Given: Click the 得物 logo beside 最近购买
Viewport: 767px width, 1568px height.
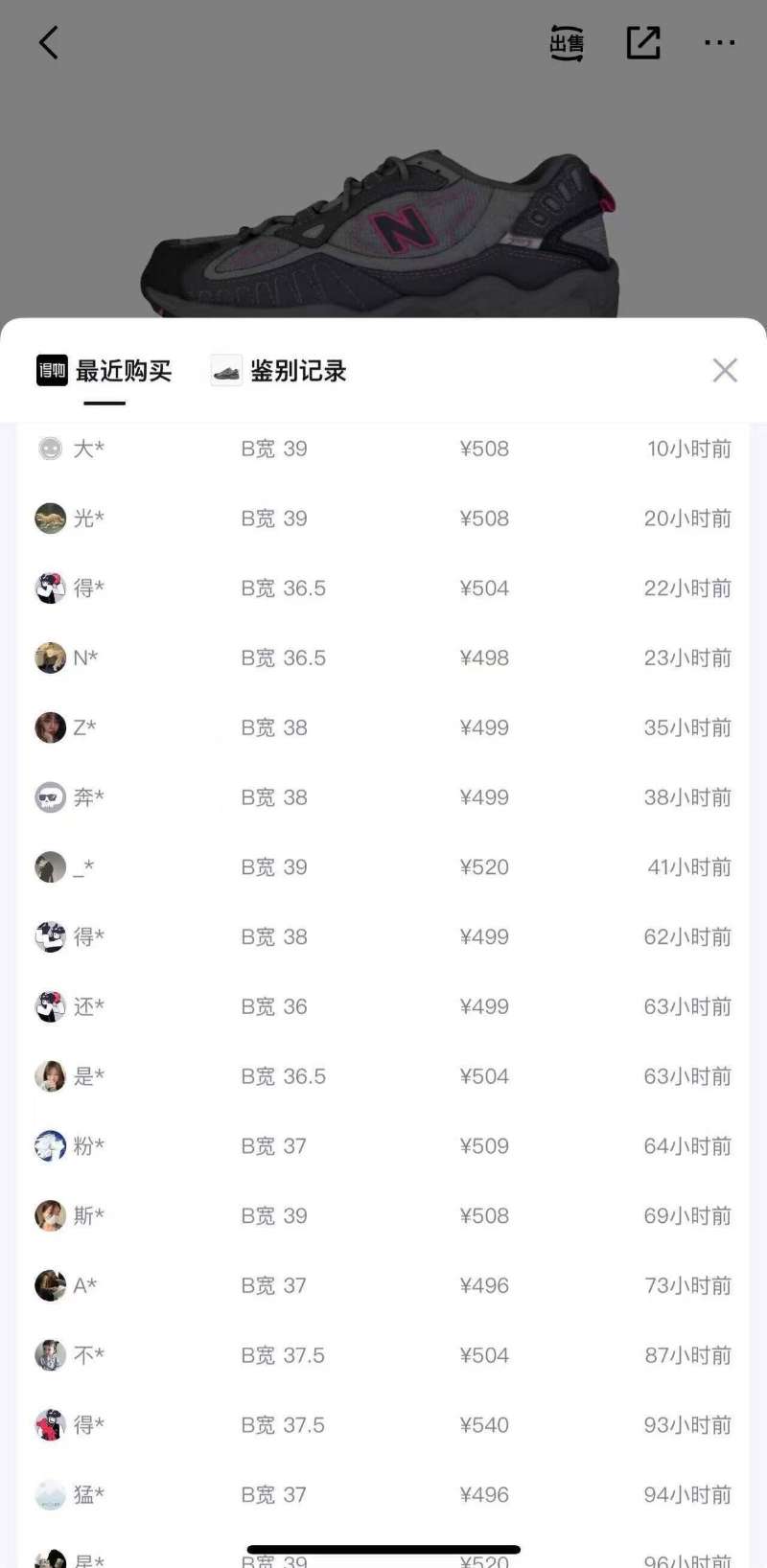Looking at the screenshot, I should pos(50,371).
